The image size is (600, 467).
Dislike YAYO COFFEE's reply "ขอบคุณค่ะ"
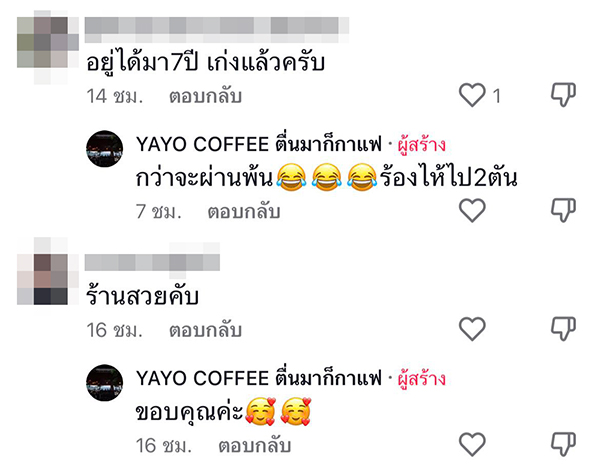[564, 443]
